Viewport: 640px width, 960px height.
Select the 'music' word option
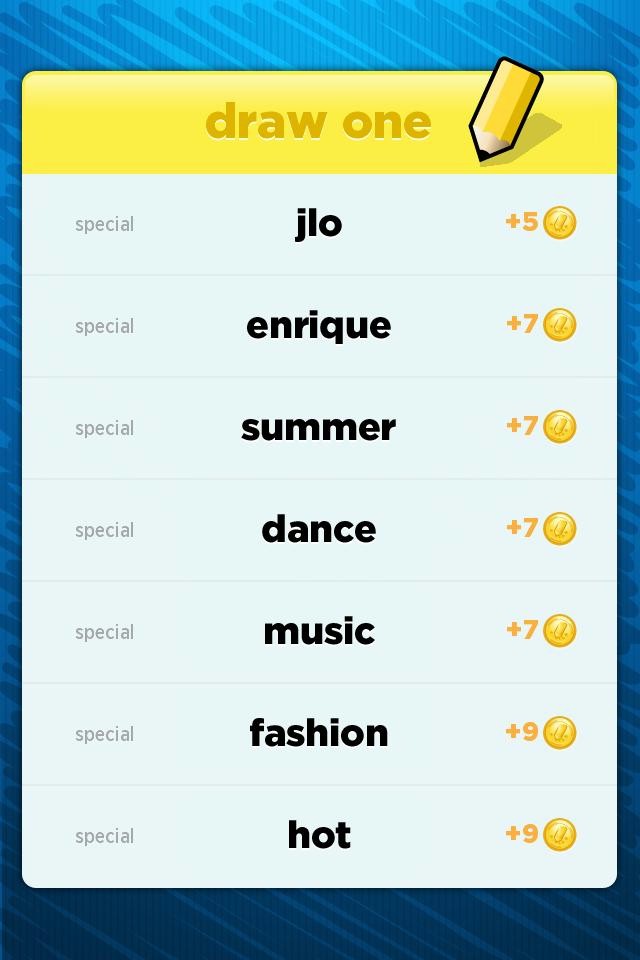(319, 632)
